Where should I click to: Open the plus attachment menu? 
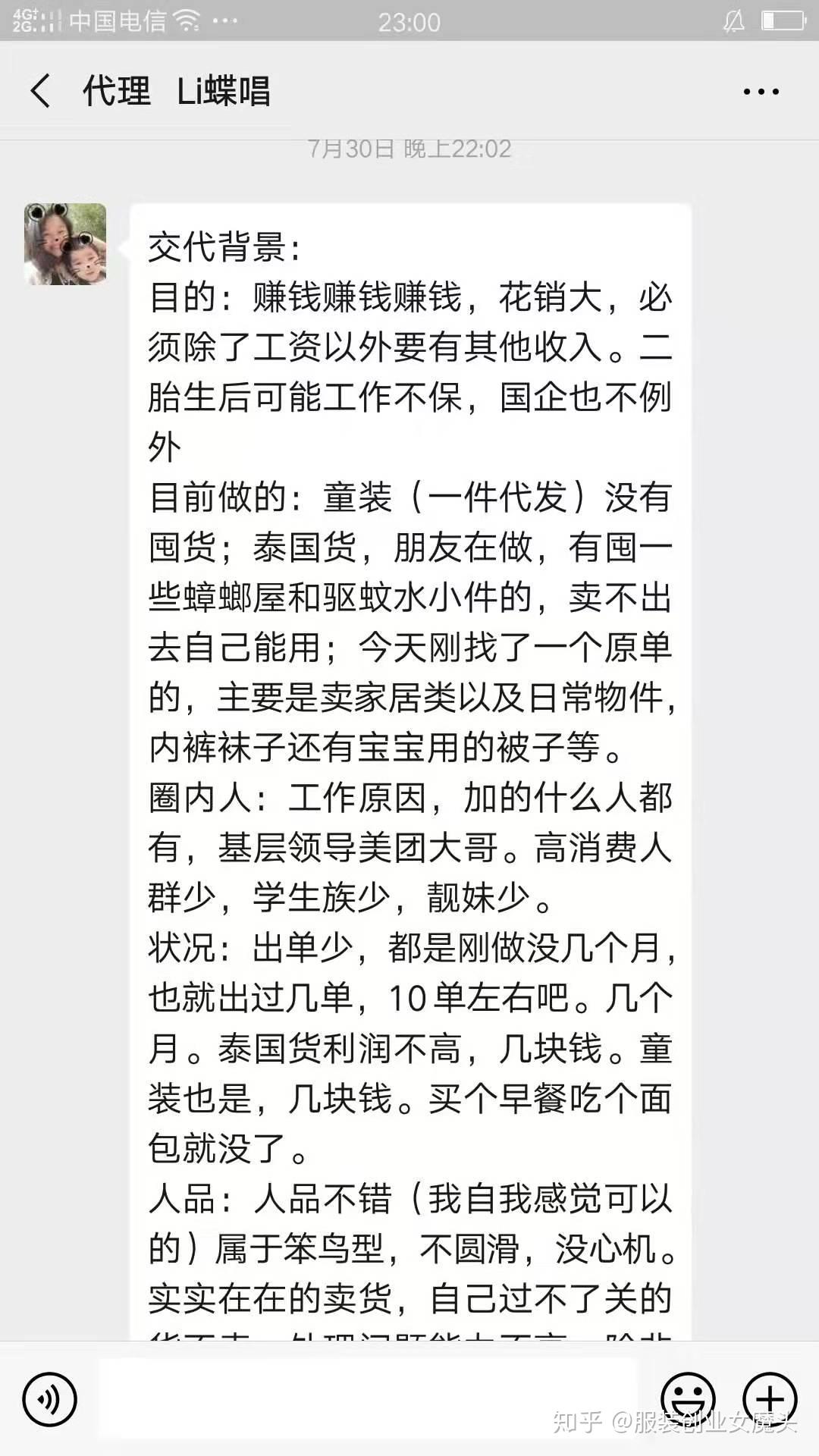click(770, 1399)
